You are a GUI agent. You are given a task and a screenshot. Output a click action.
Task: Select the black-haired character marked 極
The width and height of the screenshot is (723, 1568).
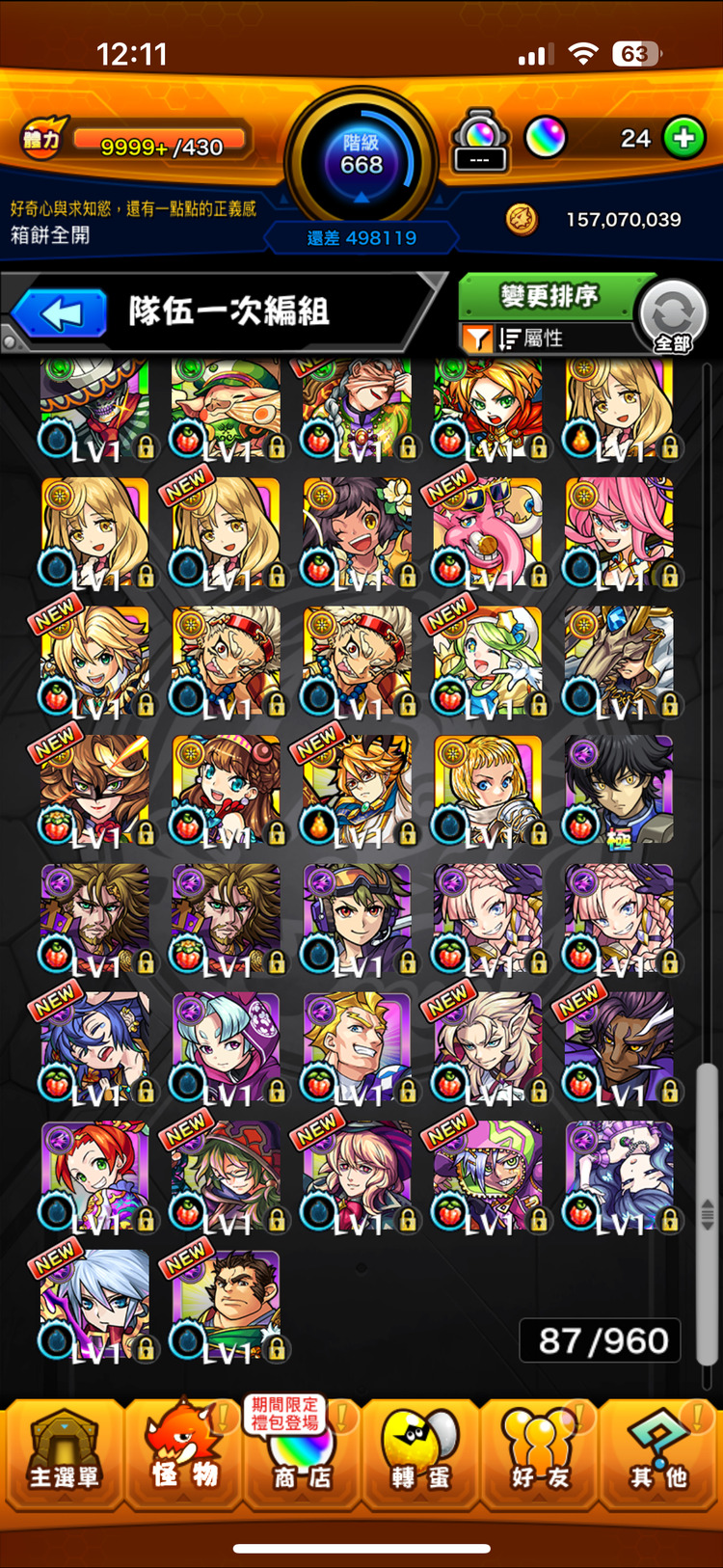coord(619,791)
